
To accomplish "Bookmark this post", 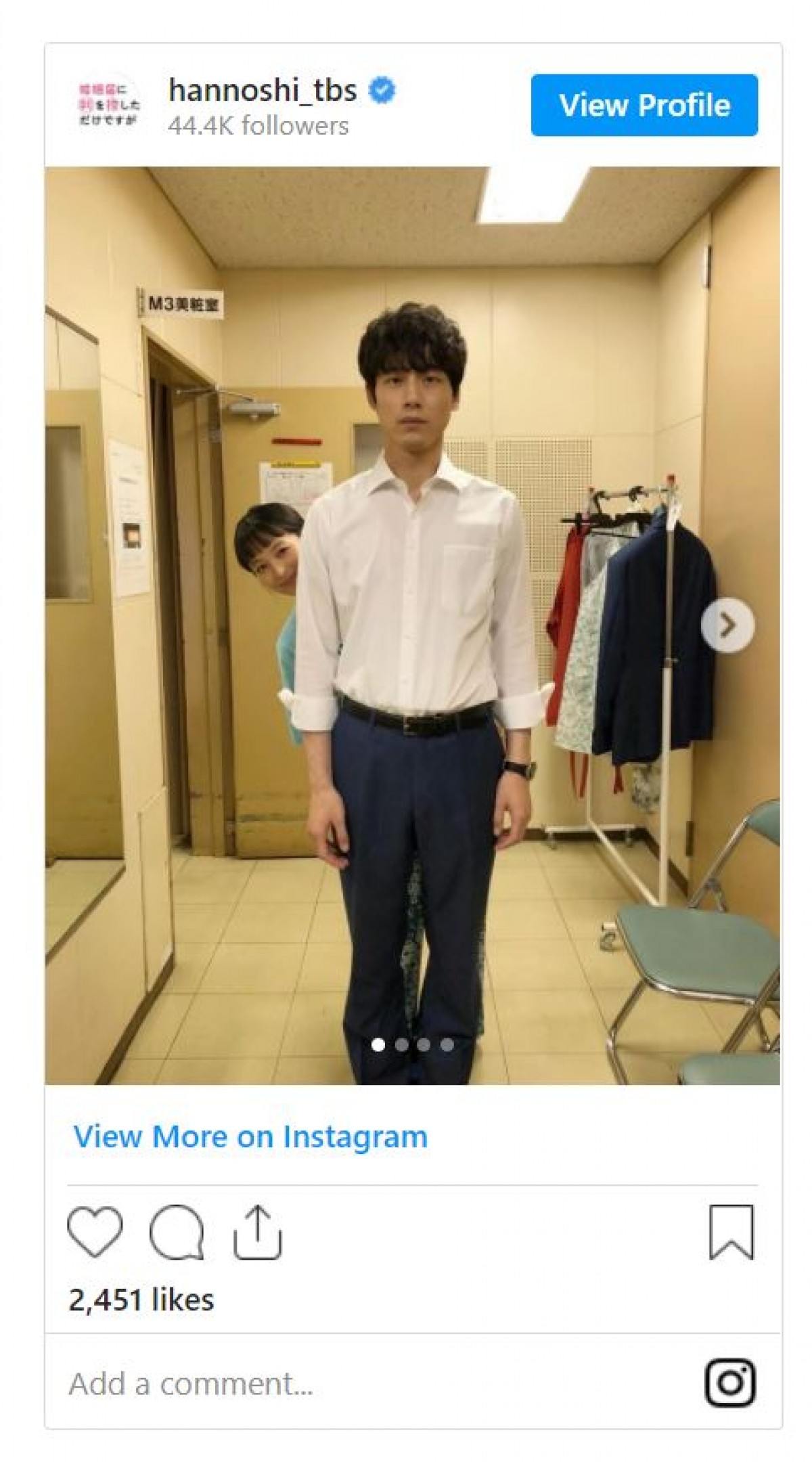I will click(731, 1232).
